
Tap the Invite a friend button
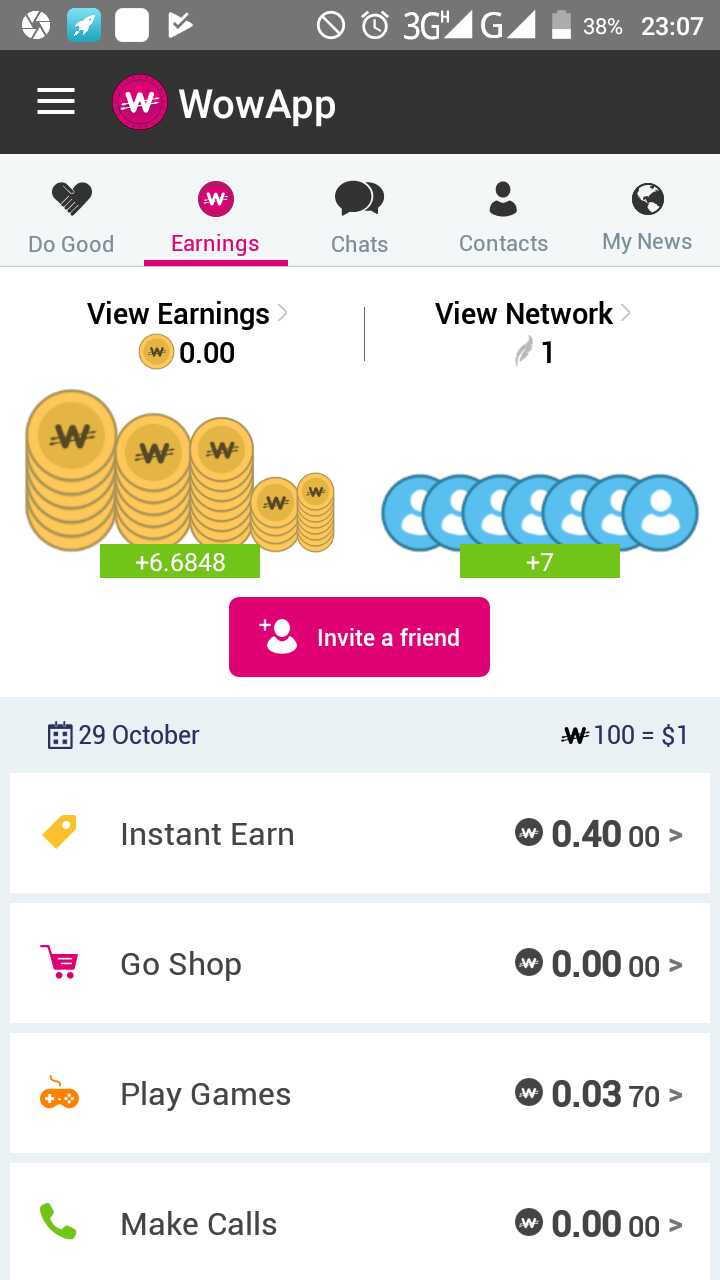click(x=359, y=637)
